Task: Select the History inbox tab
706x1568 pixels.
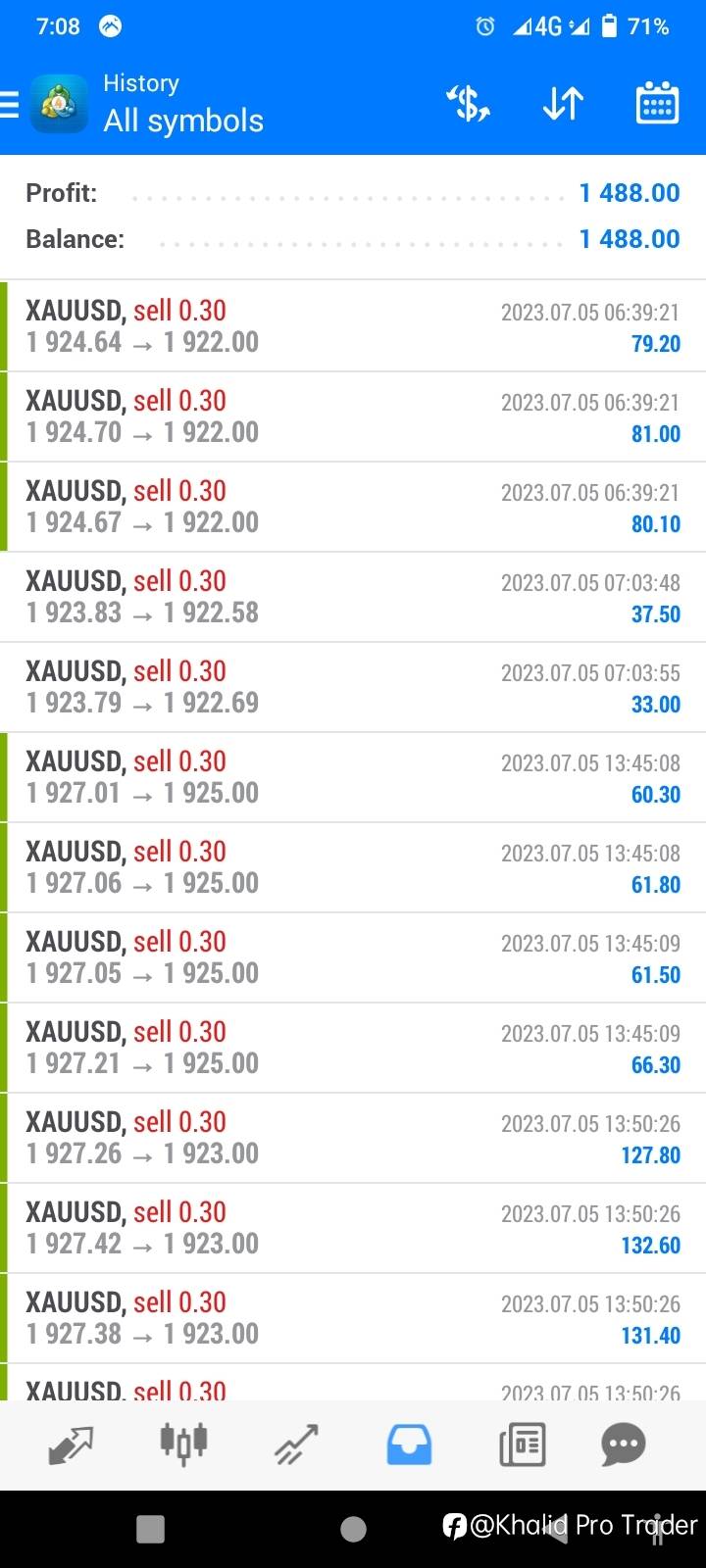Action: 409,1445
